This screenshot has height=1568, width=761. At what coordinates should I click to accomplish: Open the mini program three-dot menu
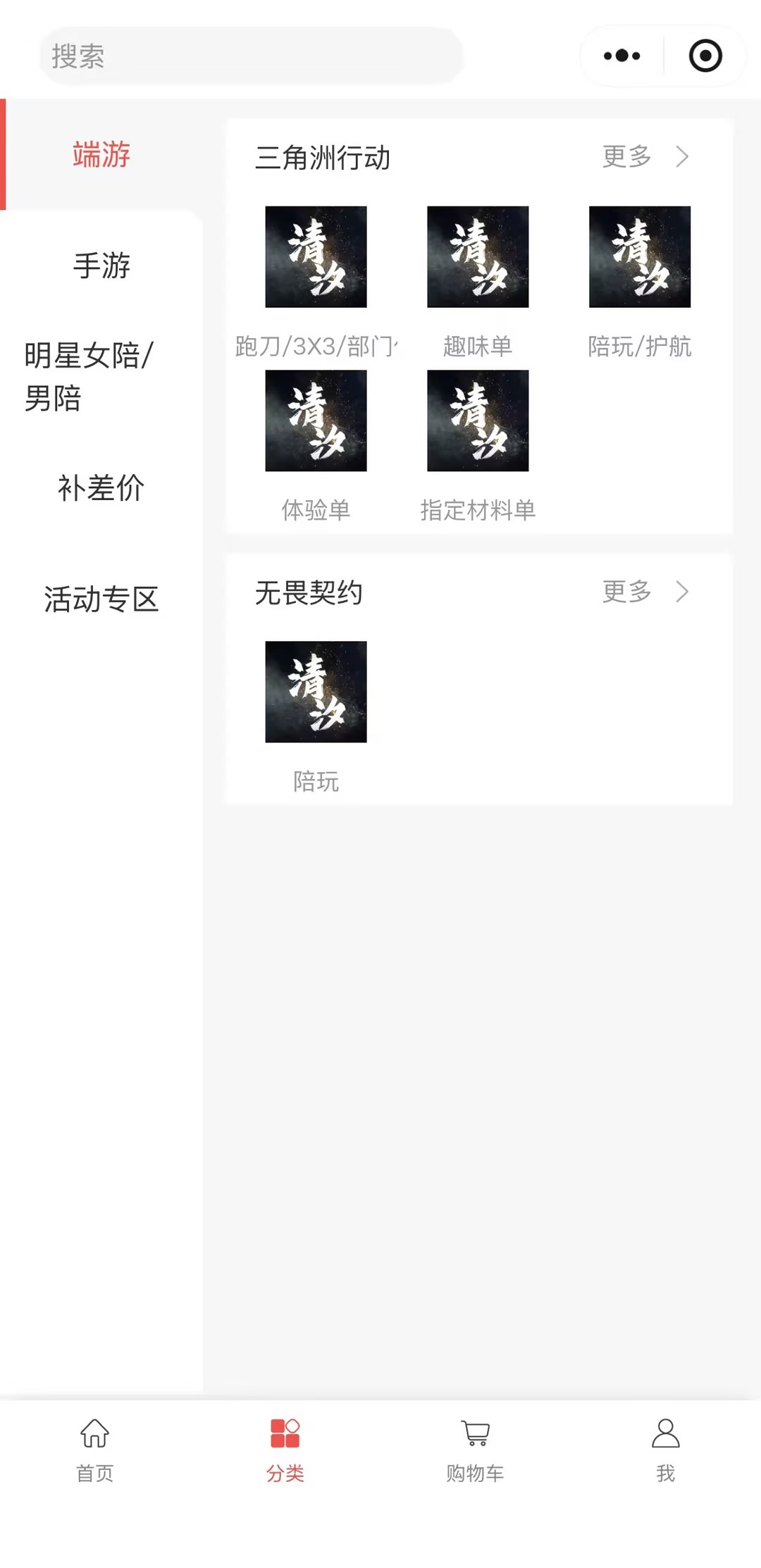point(622,56)
